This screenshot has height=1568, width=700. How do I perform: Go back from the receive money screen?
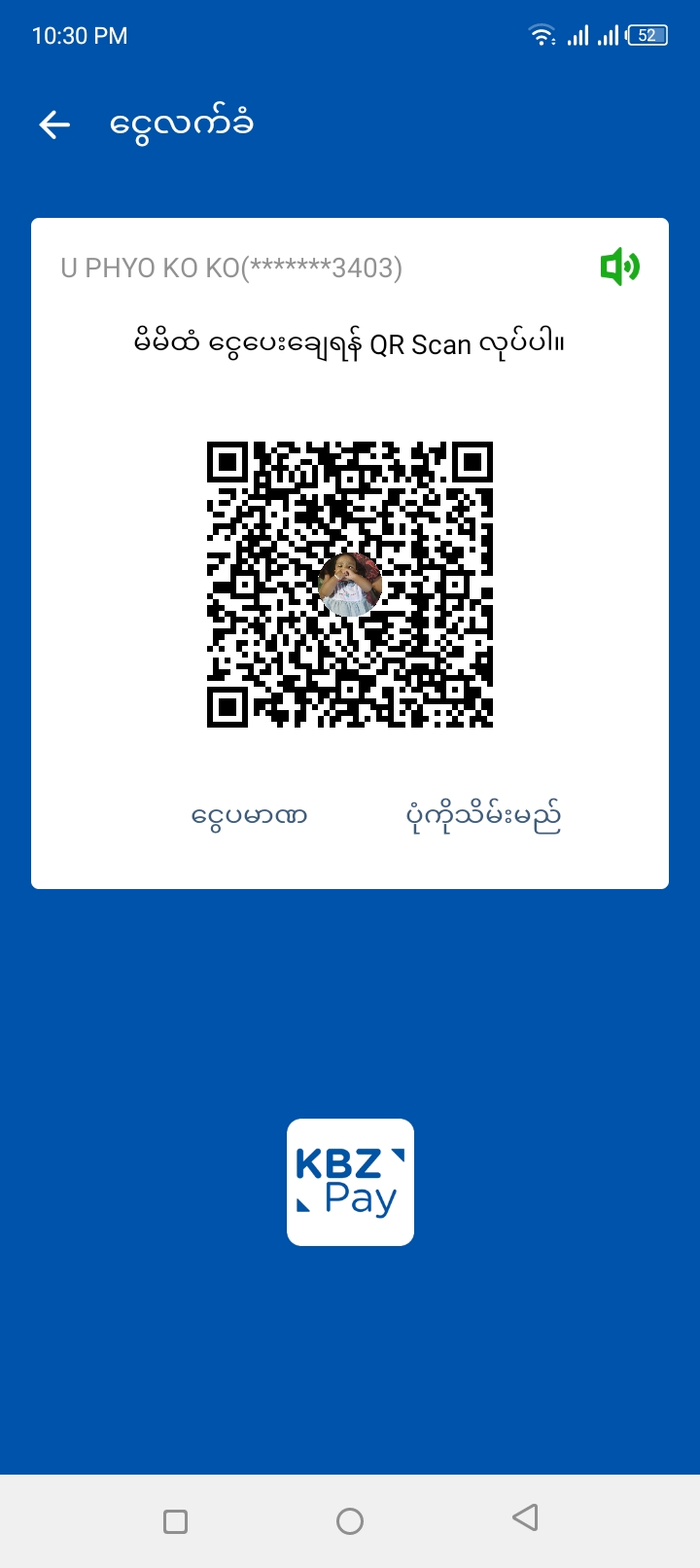click(55, 125)
